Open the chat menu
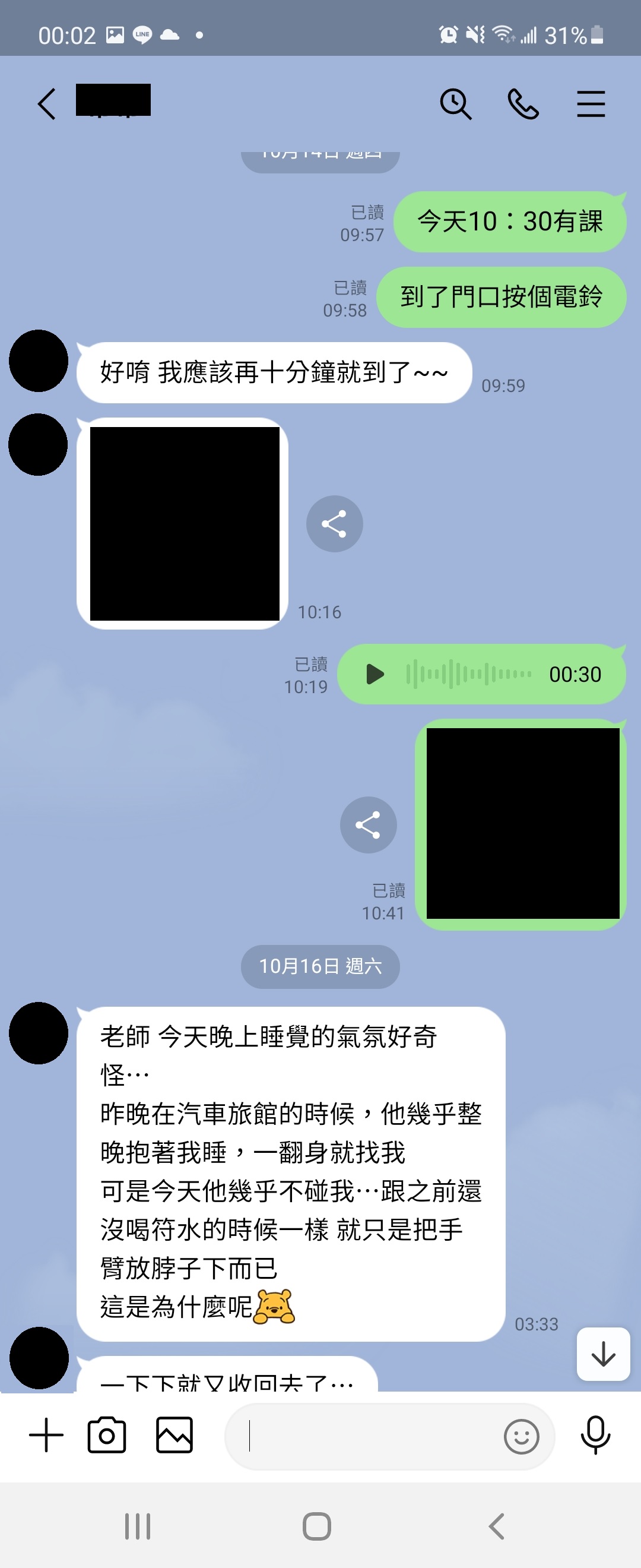 (591, 104)
